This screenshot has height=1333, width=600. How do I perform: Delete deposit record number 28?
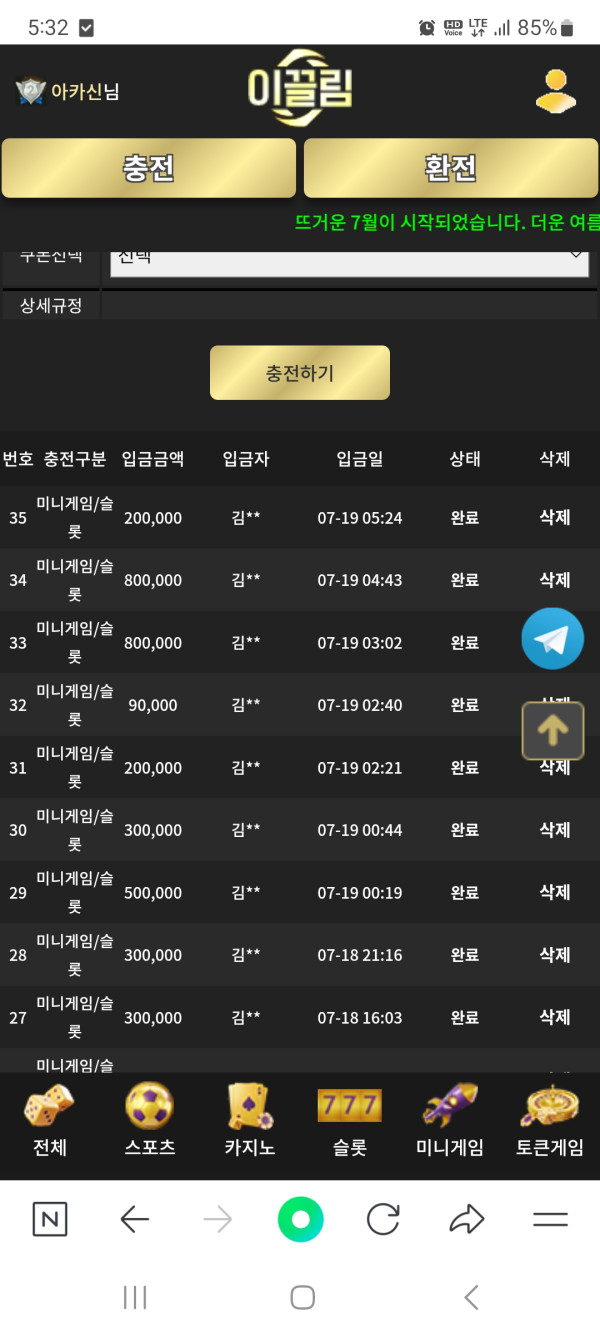click(554, 955)
